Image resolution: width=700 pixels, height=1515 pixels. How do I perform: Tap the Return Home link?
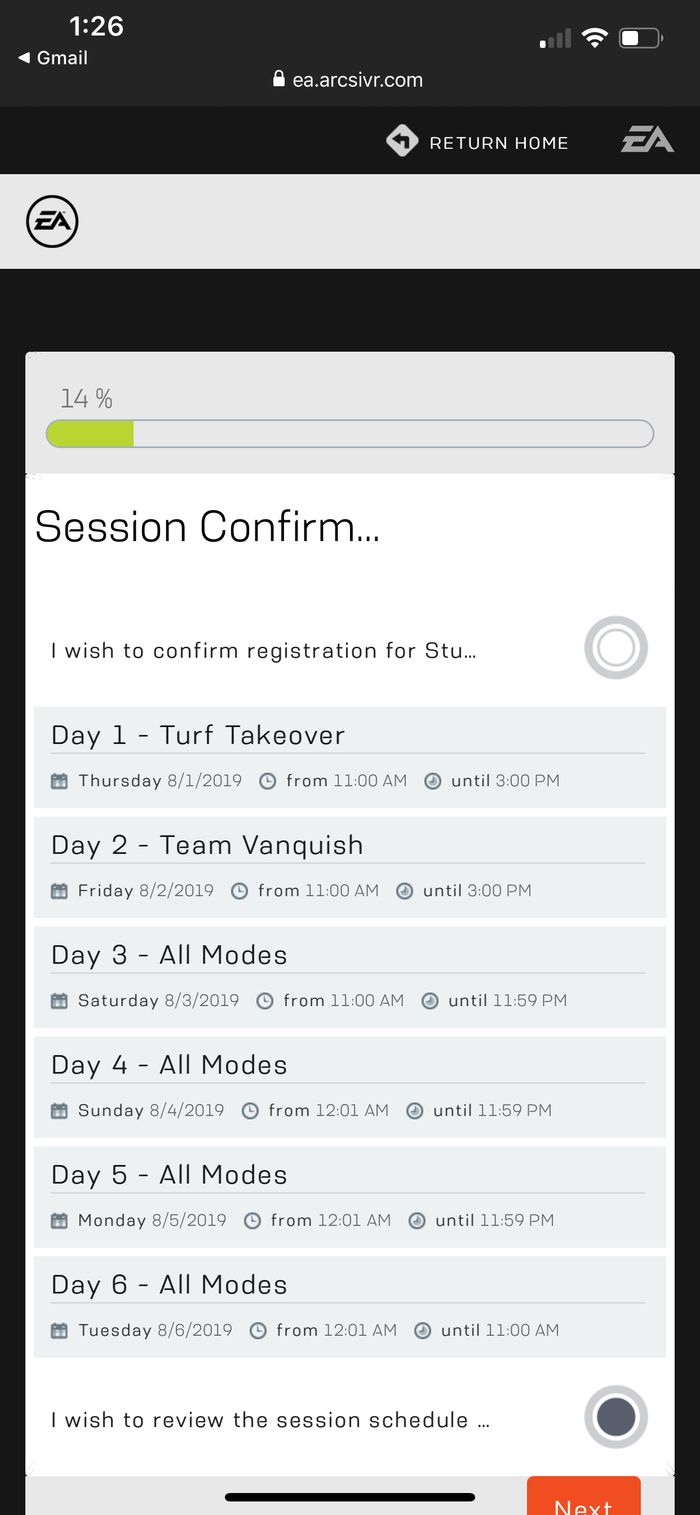tap(477, 142)
